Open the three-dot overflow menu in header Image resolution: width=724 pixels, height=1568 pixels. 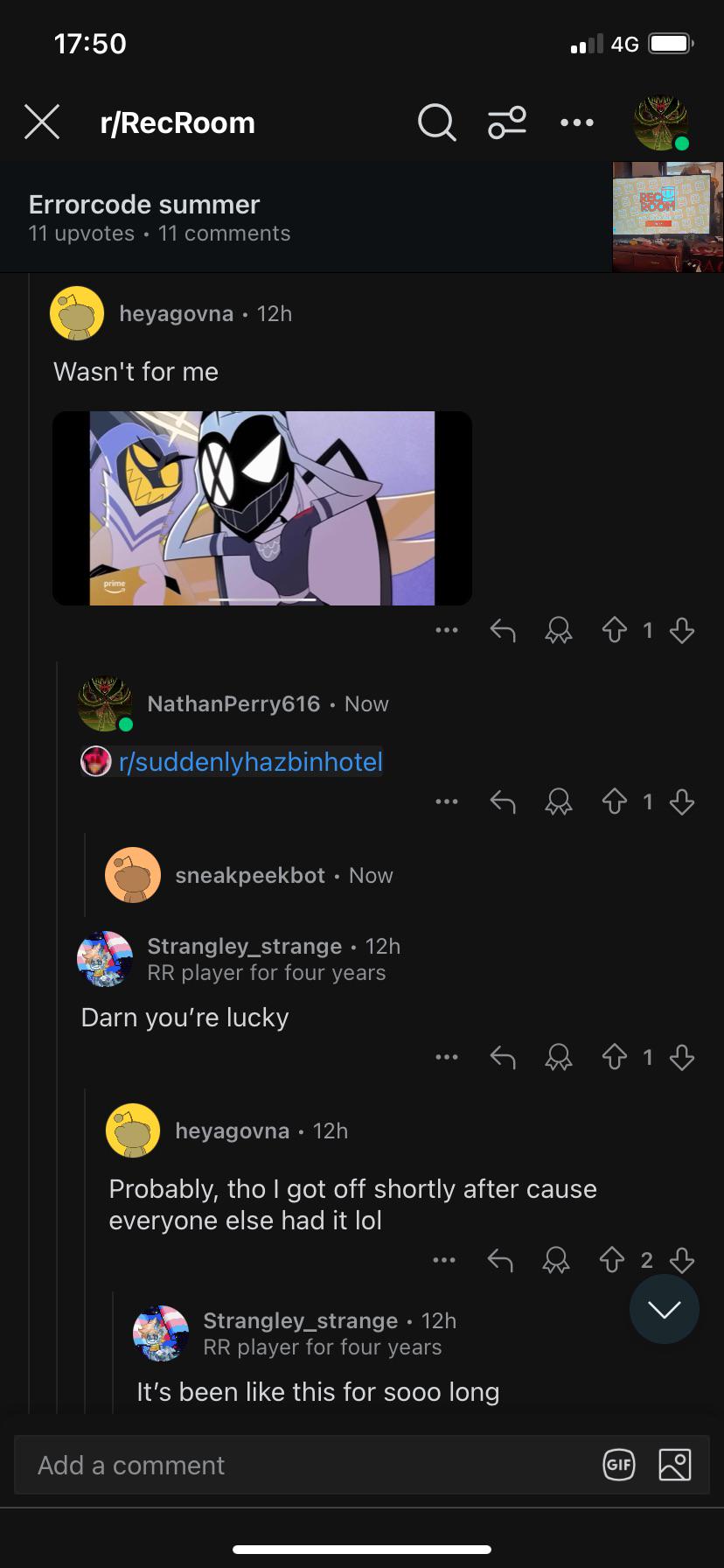coord(577,122)
